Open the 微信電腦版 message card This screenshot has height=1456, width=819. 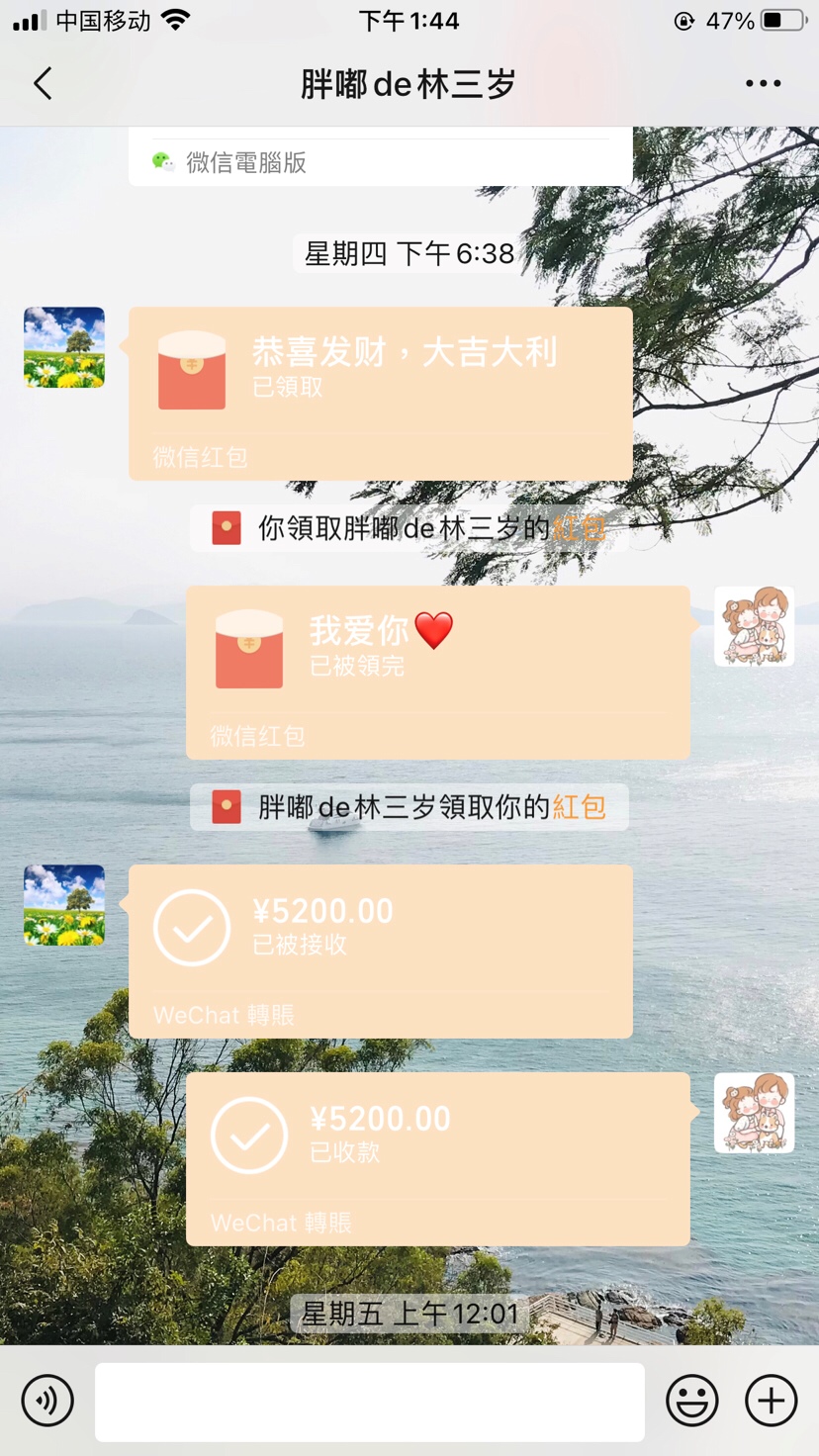click(380, 161)
